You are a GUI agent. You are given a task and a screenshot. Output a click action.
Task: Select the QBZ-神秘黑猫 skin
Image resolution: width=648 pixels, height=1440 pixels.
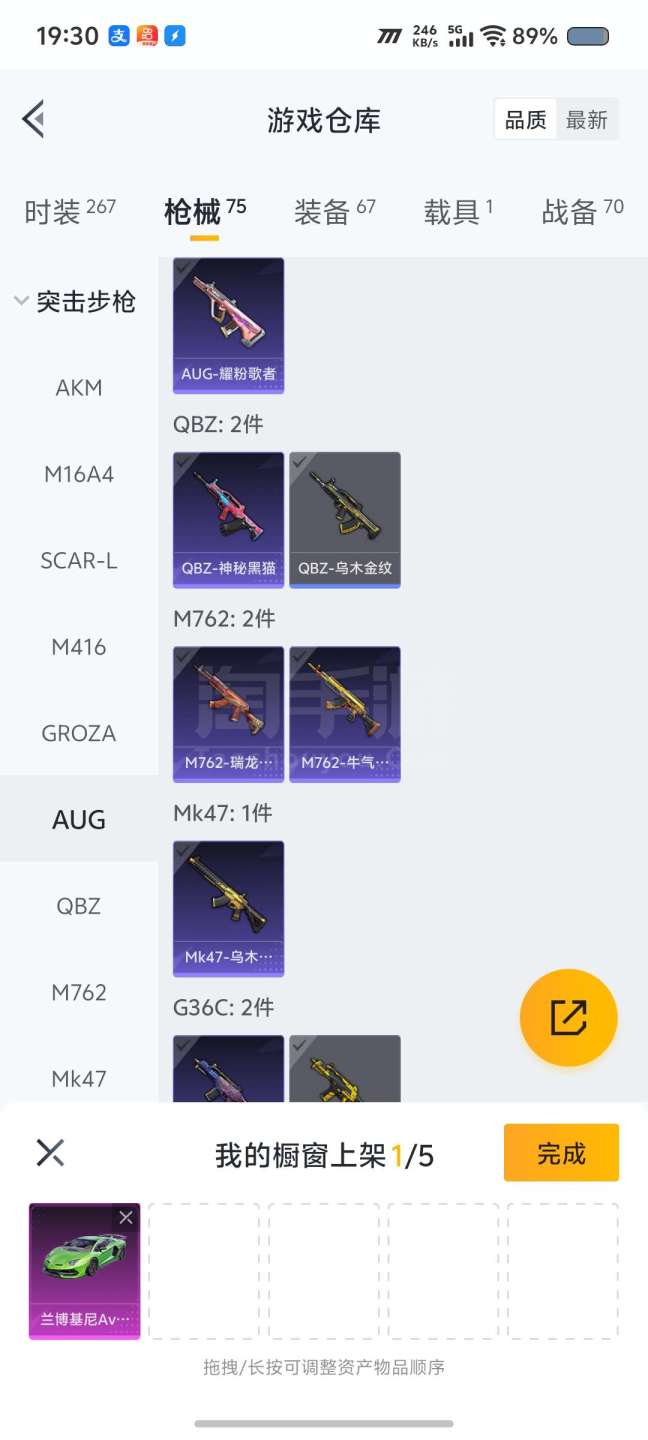229,519
